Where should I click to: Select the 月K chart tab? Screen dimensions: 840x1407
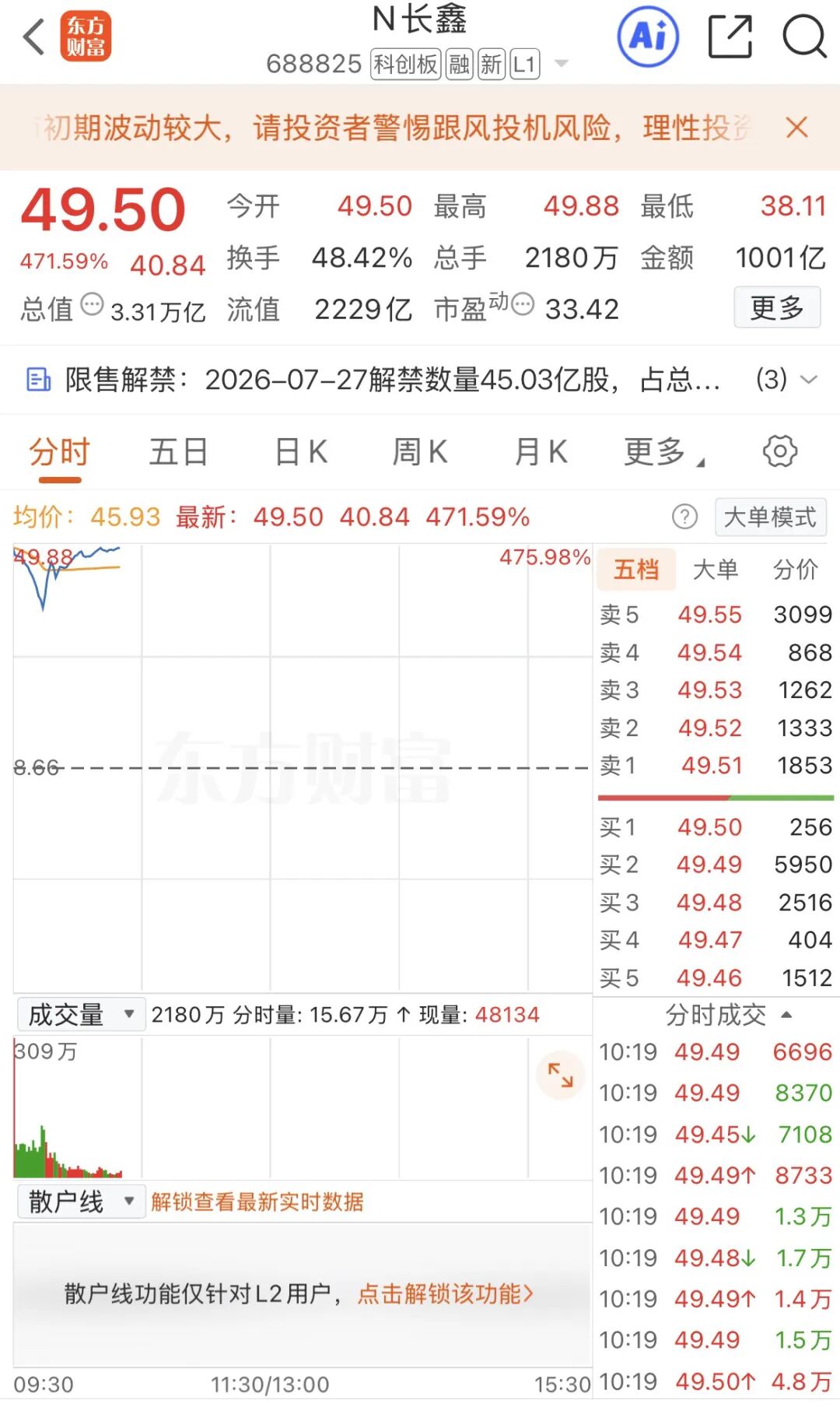point(541,451)
